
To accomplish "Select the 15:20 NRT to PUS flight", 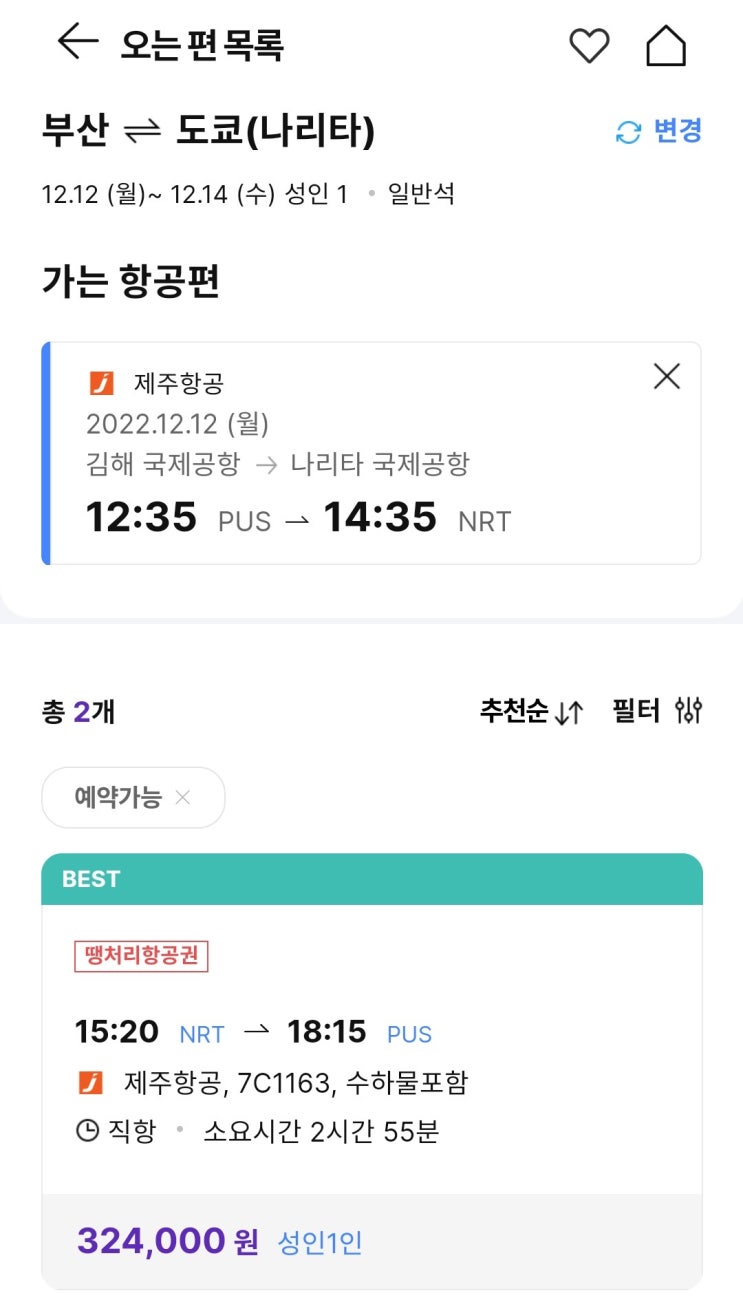I will click(372, 1071).
